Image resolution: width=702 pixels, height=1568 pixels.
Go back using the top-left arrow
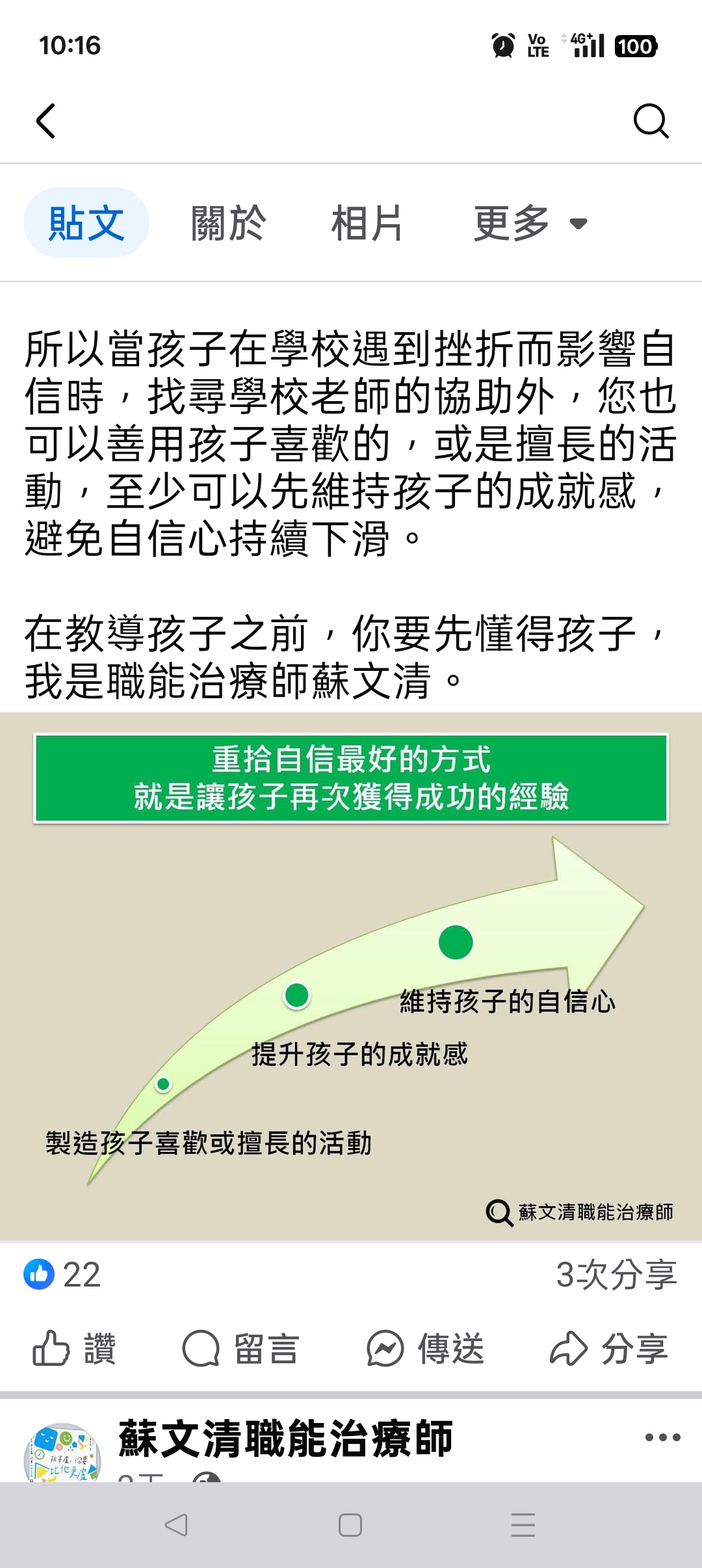tap(45, 121)
